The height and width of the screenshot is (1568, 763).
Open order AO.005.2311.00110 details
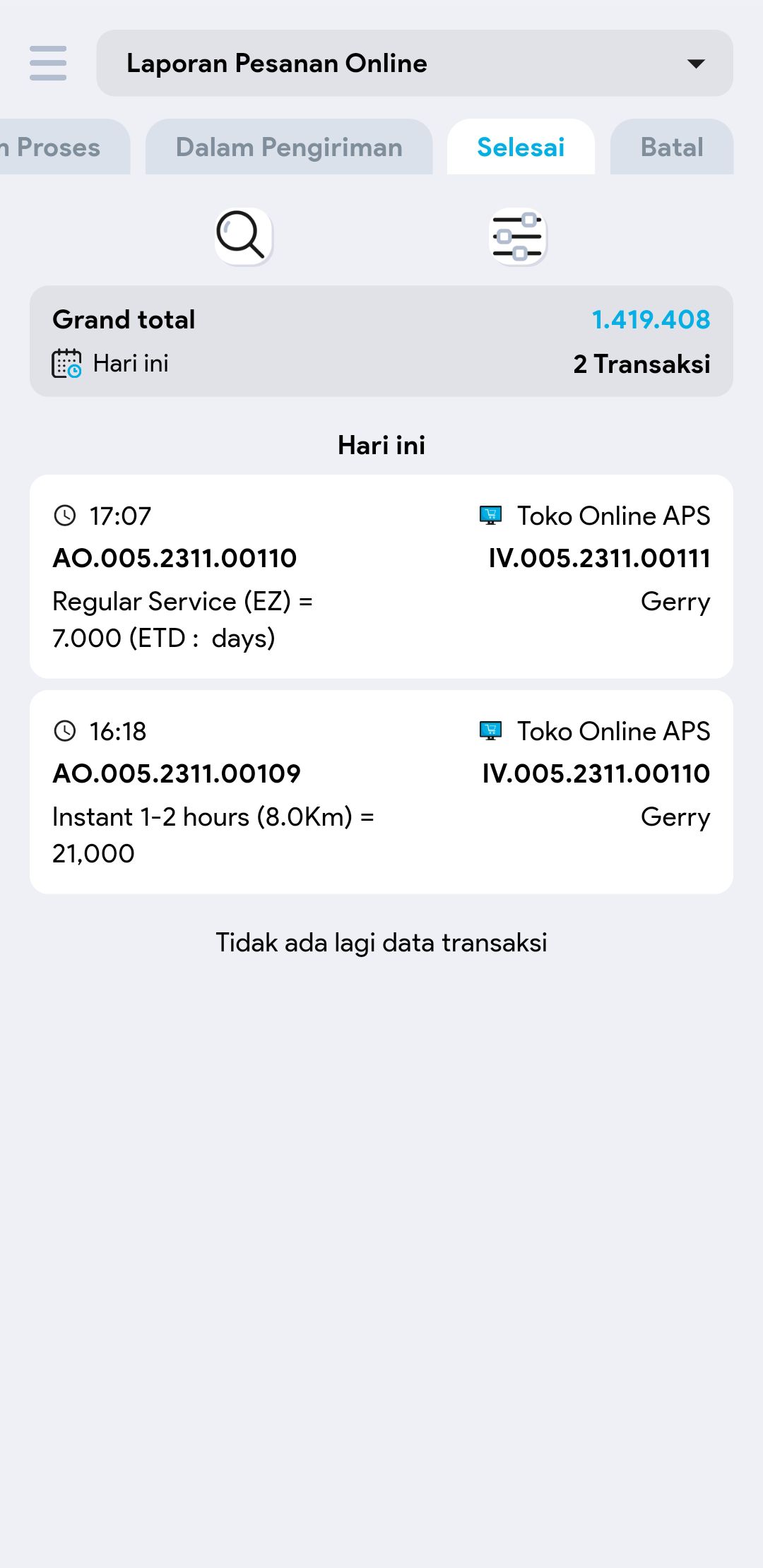[381, 576]
